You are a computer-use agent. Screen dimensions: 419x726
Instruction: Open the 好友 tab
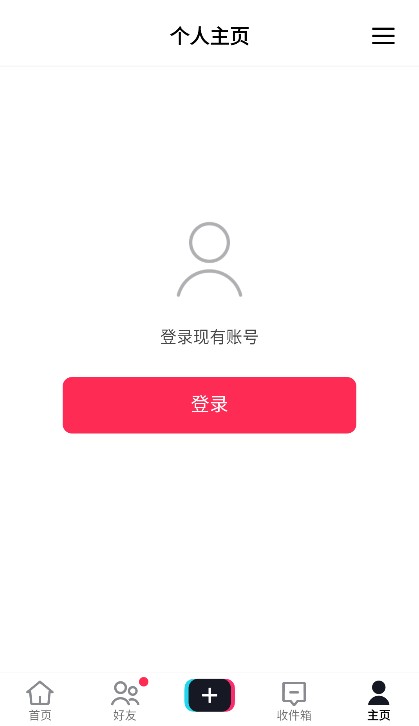click(x=126, y=701)
